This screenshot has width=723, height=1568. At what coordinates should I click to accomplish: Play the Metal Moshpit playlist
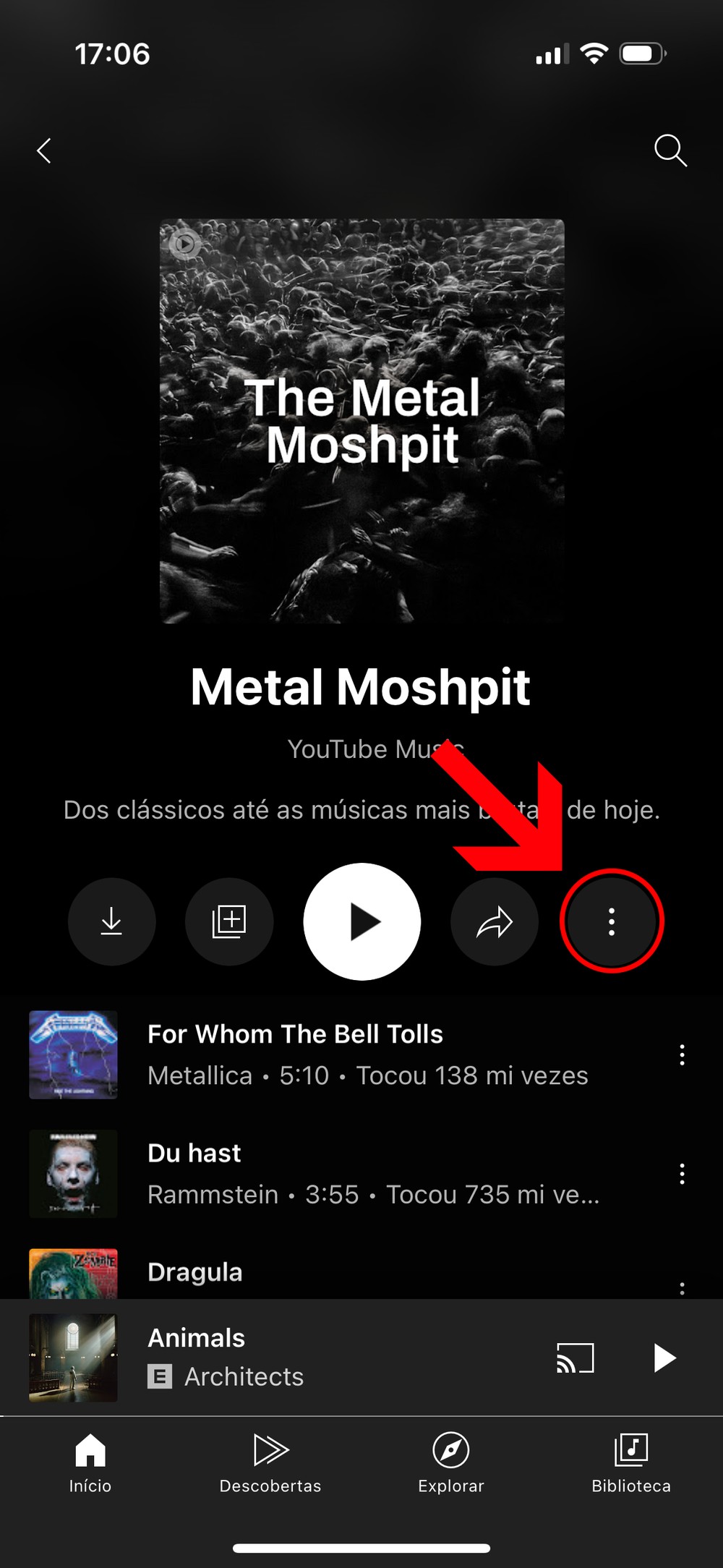(x=362, y=921)
